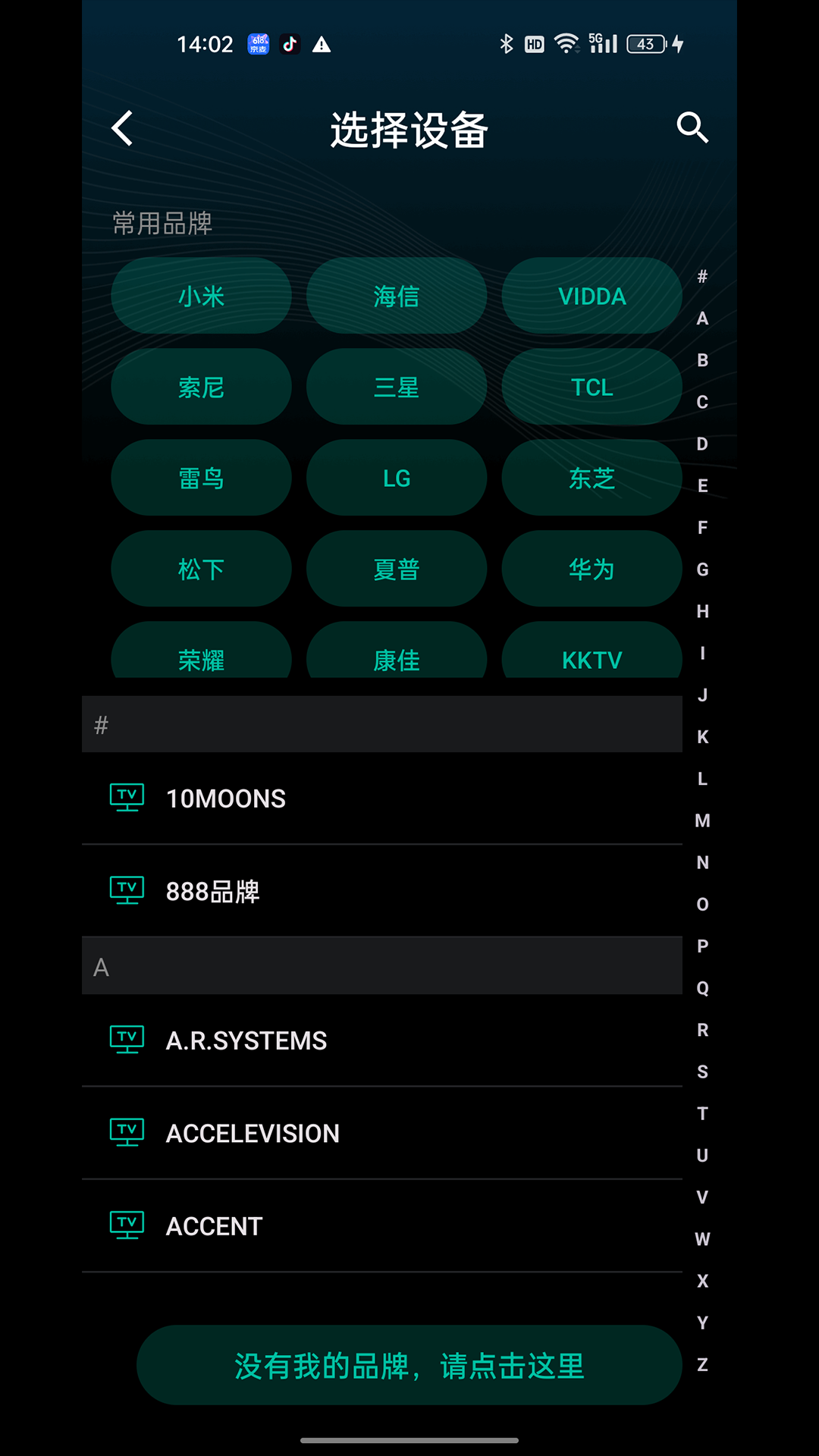Choose the 三星 brand chip
Viewport: 819px width, 1456px height.
click(x=396, y=387)
